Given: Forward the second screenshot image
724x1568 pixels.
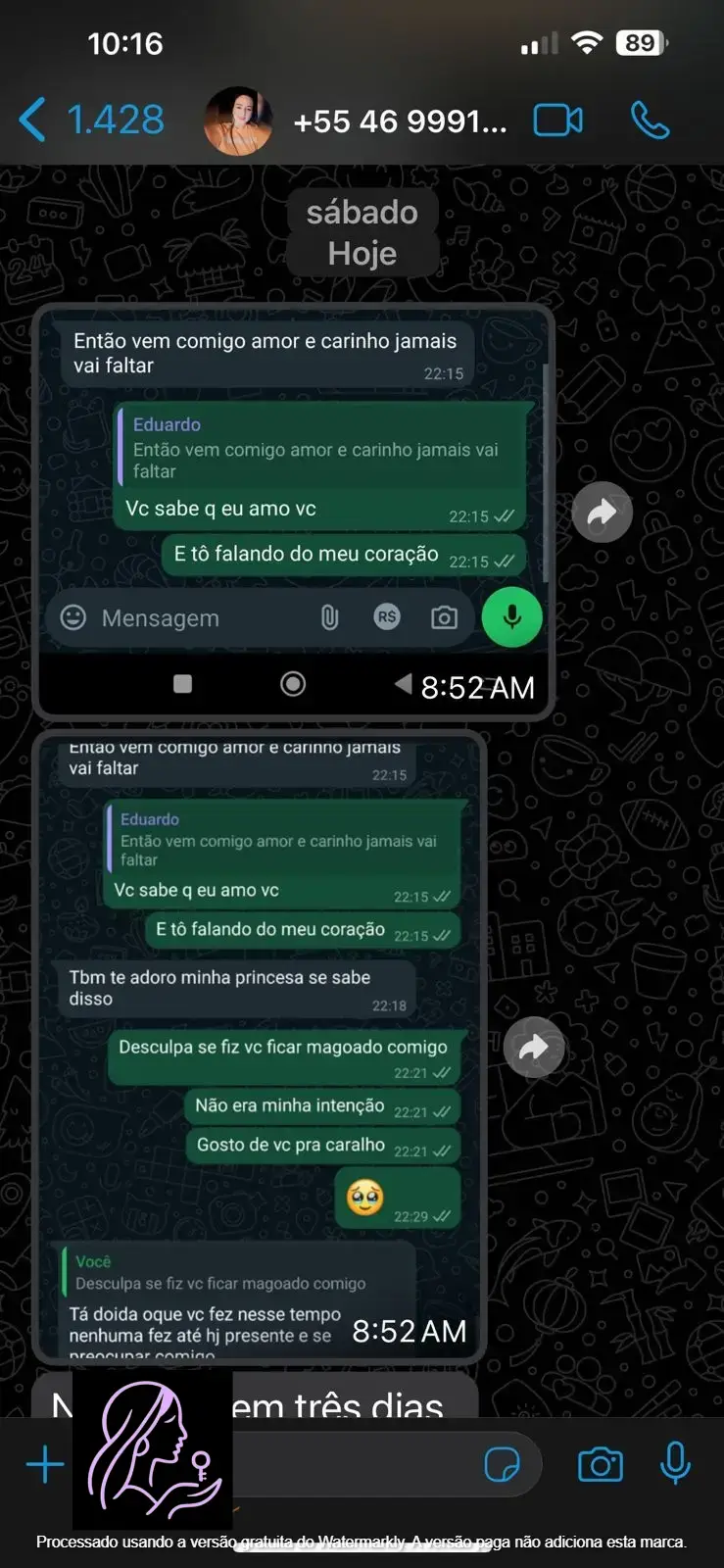Looking at the screenshot, I should tap(534, 1048).
